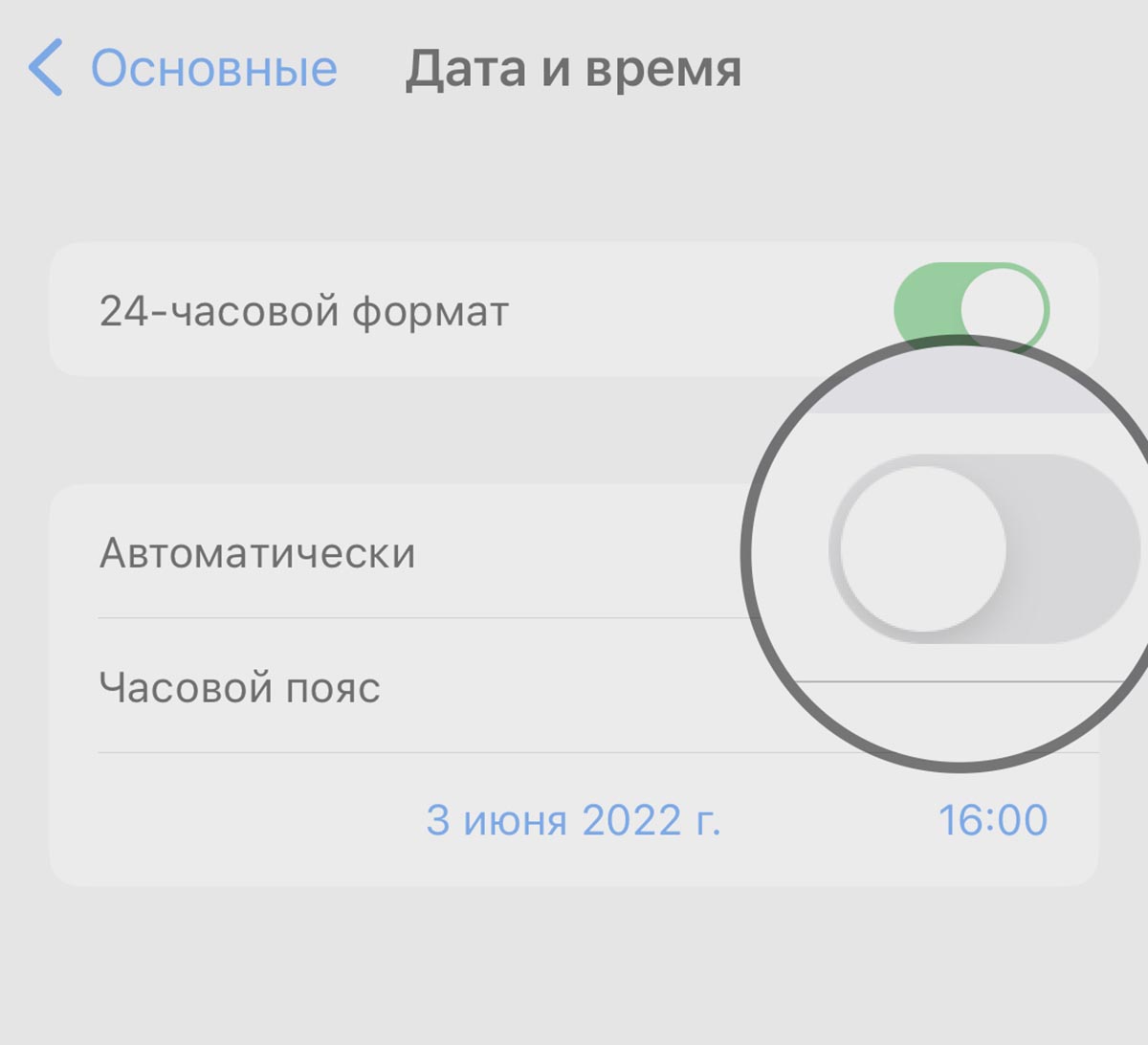Select the date 3 июня 2022 г.
The image size is (1148, 1045).
pos(572,820)
